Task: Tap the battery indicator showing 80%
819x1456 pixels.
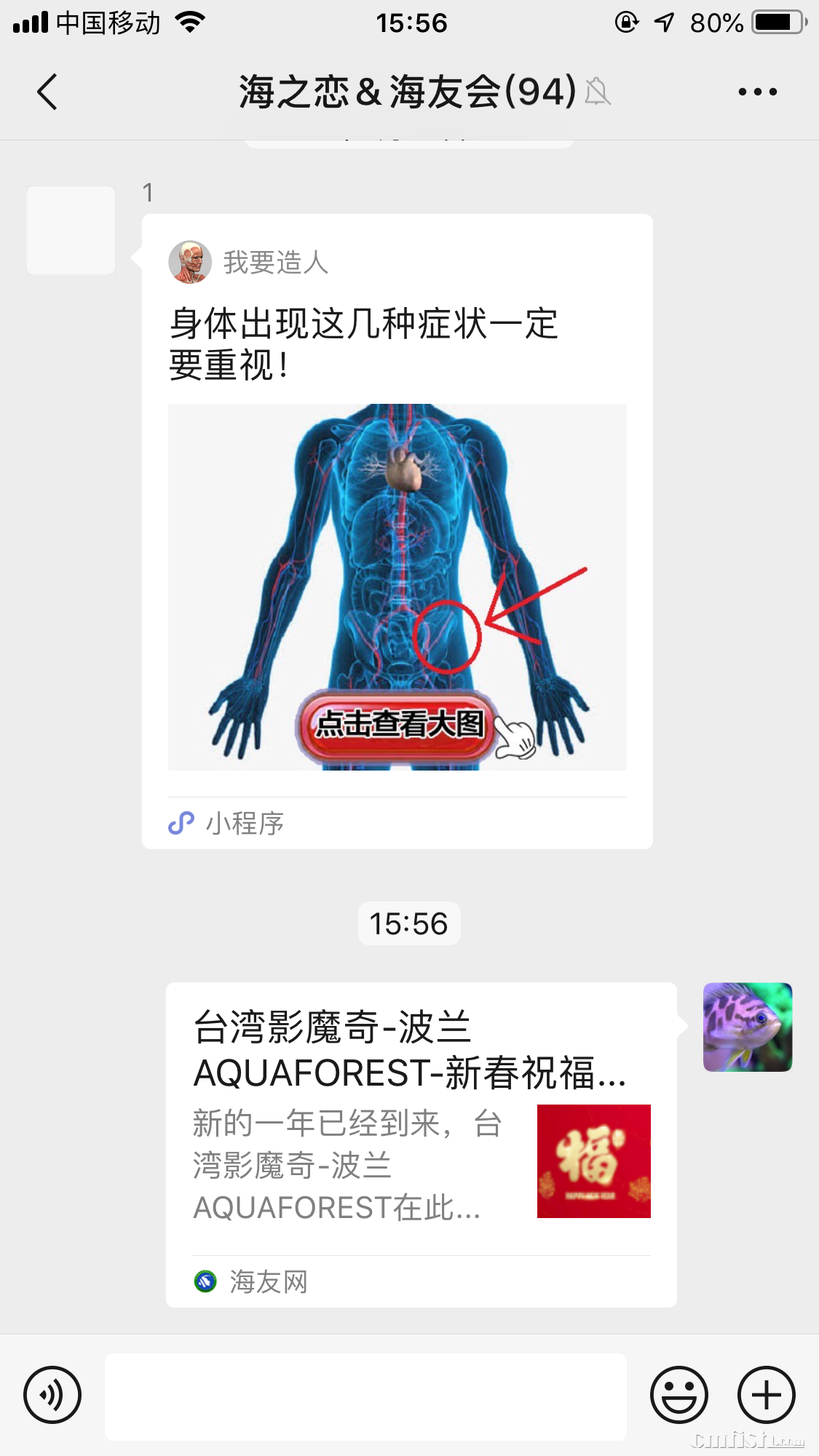Action: (775, 22)
